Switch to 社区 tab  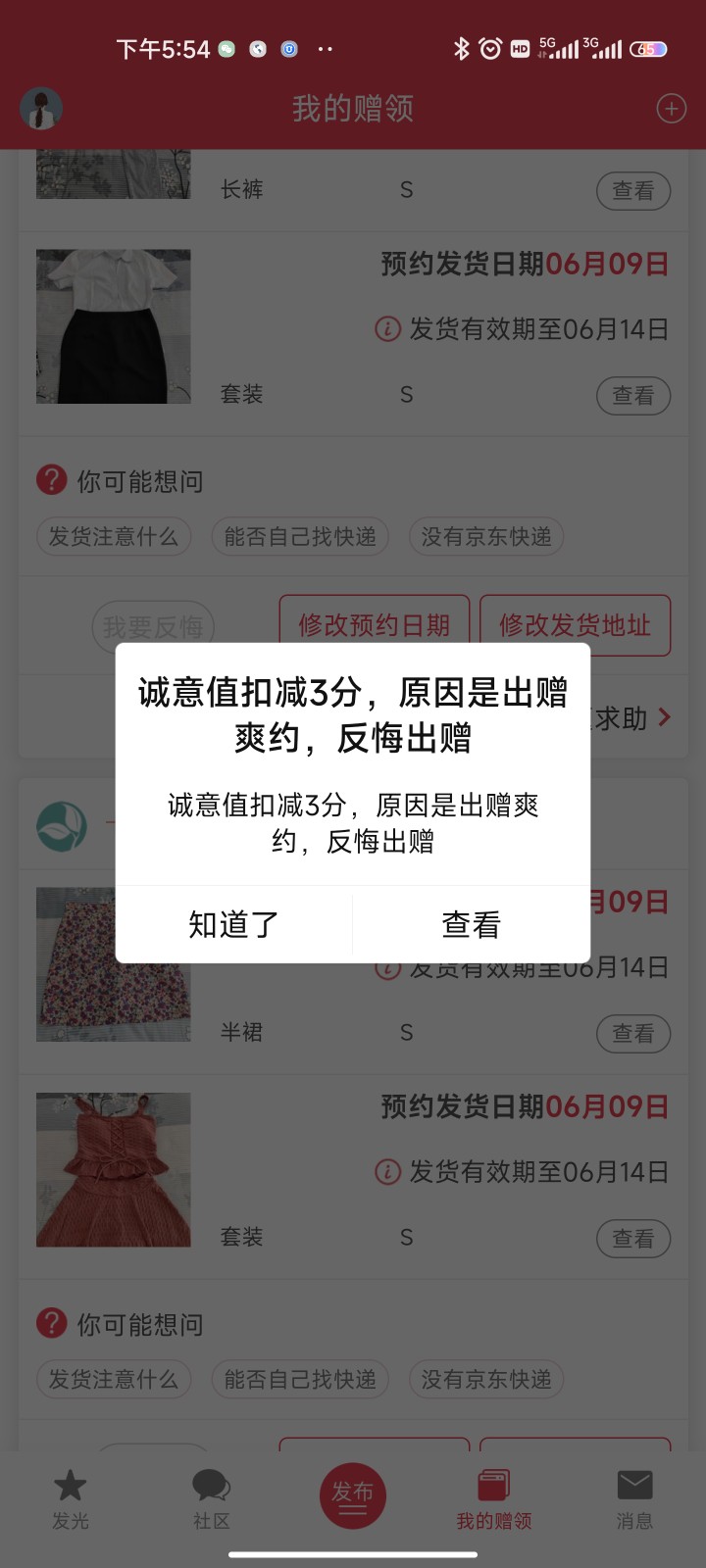(211, 1498)
